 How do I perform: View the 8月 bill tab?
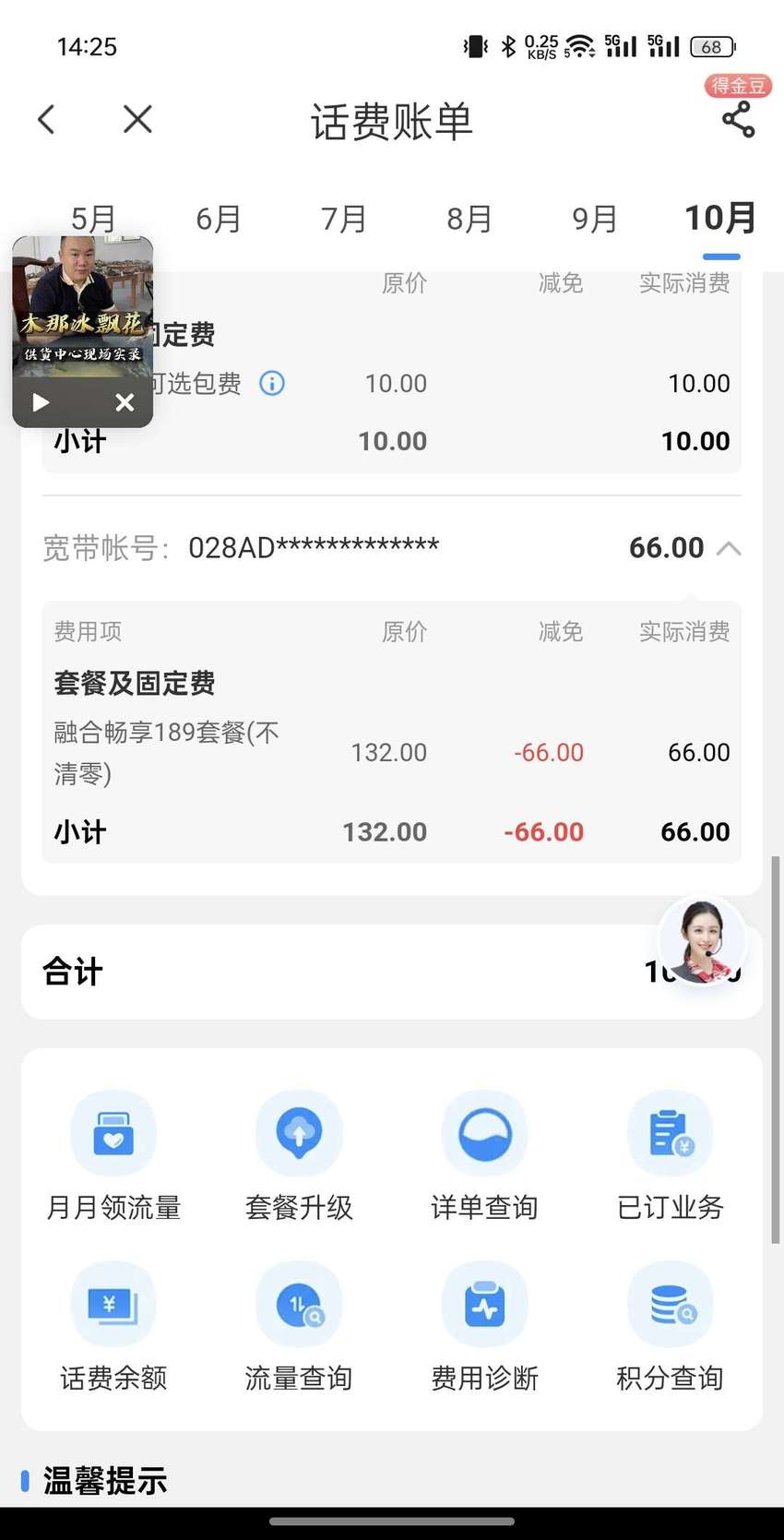[469, 220]
